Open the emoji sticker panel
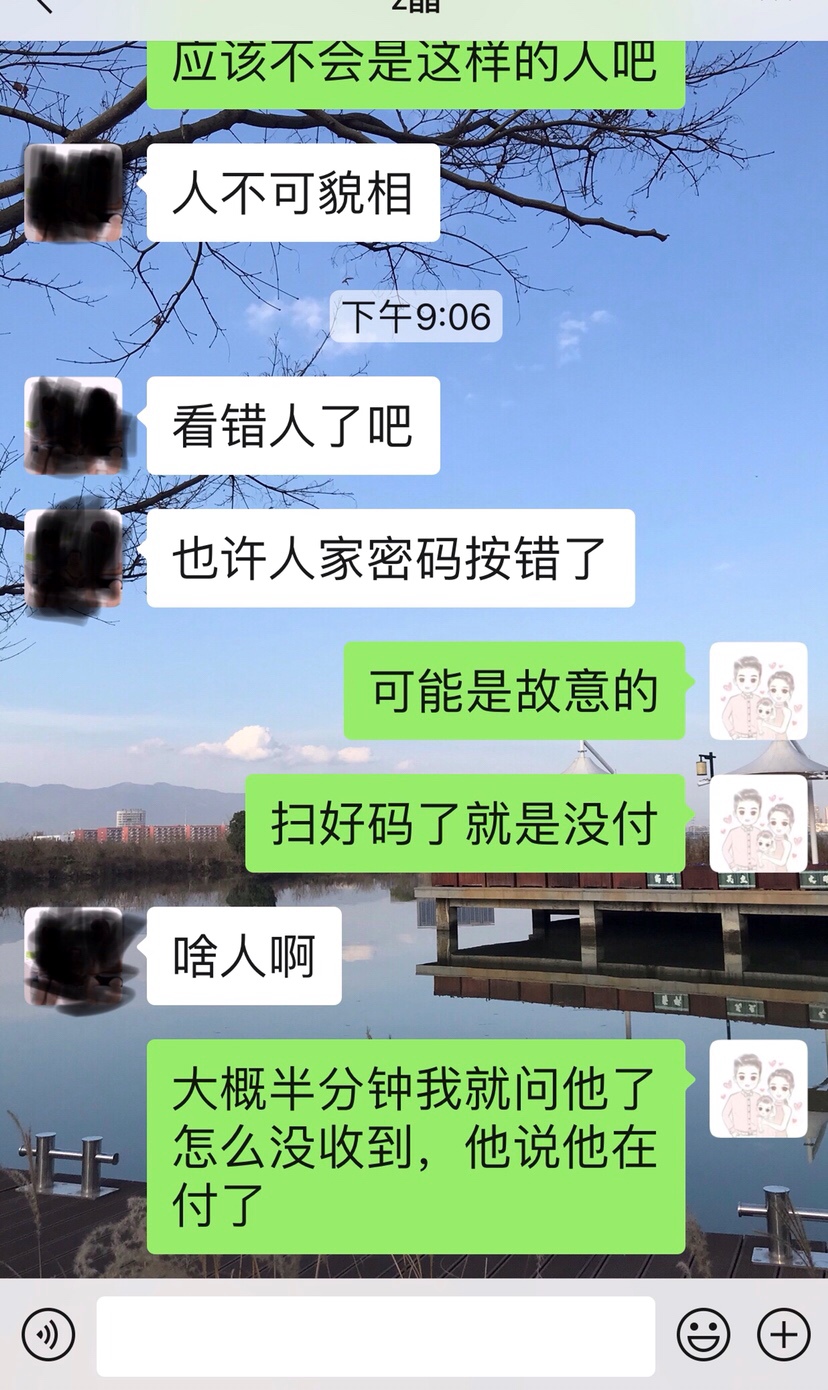 [703, 1334]
